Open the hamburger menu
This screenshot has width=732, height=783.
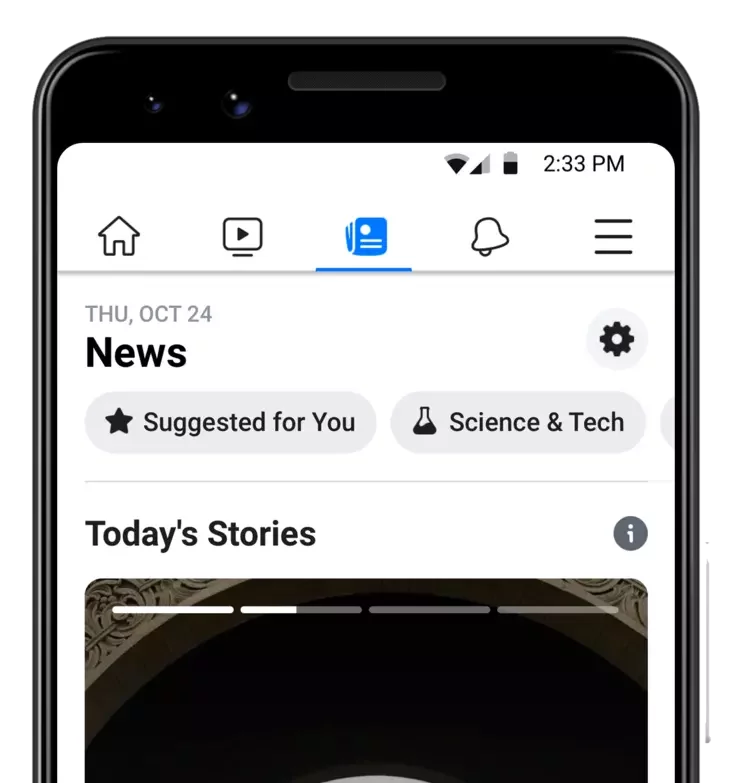[613, 237]
